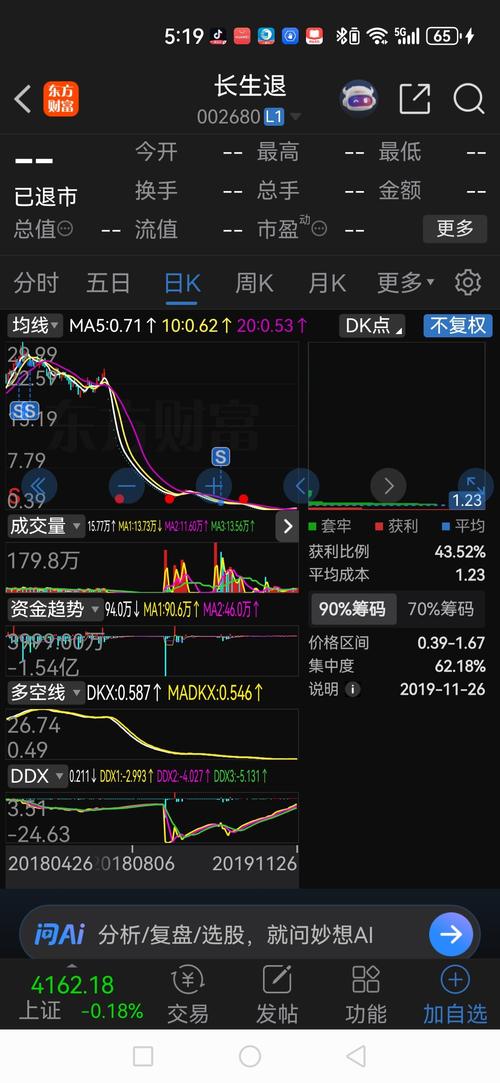Select the 70%筹码 option
Viewport: 500px width, 1083px height.
point(441,608)
